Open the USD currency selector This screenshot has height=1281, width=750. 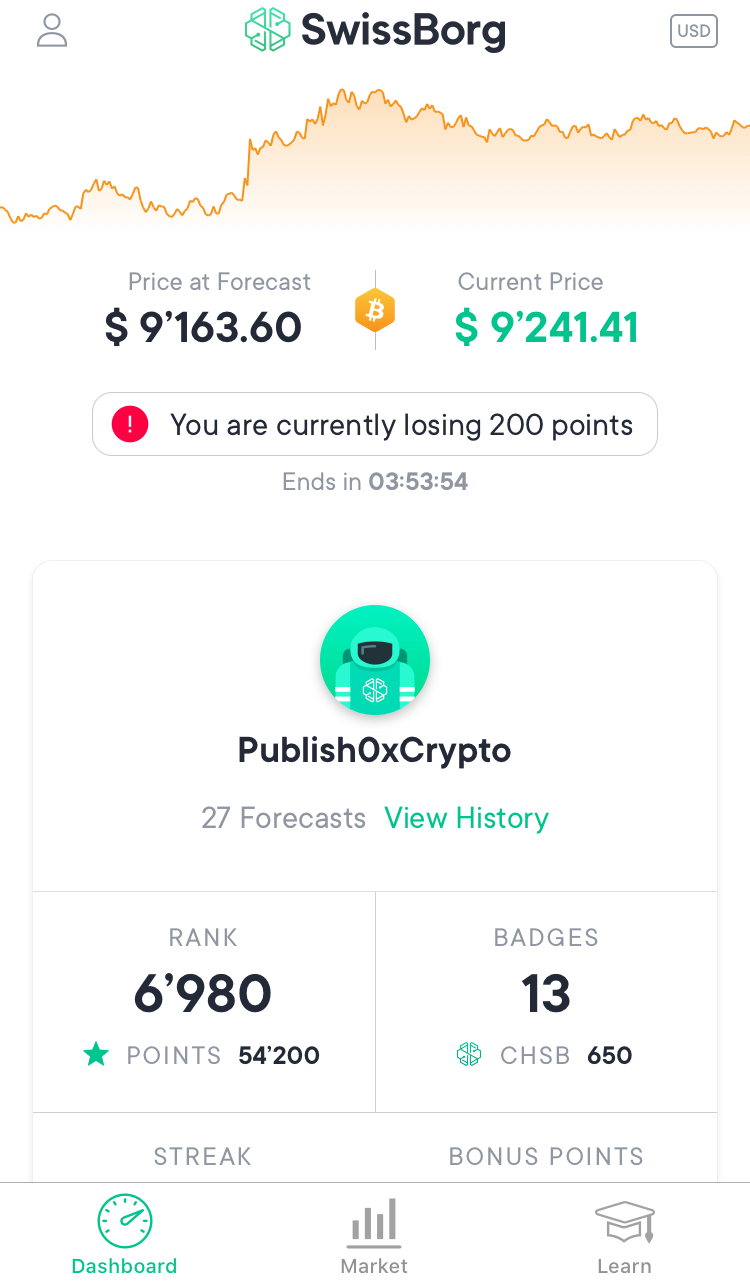click(693, 31)
